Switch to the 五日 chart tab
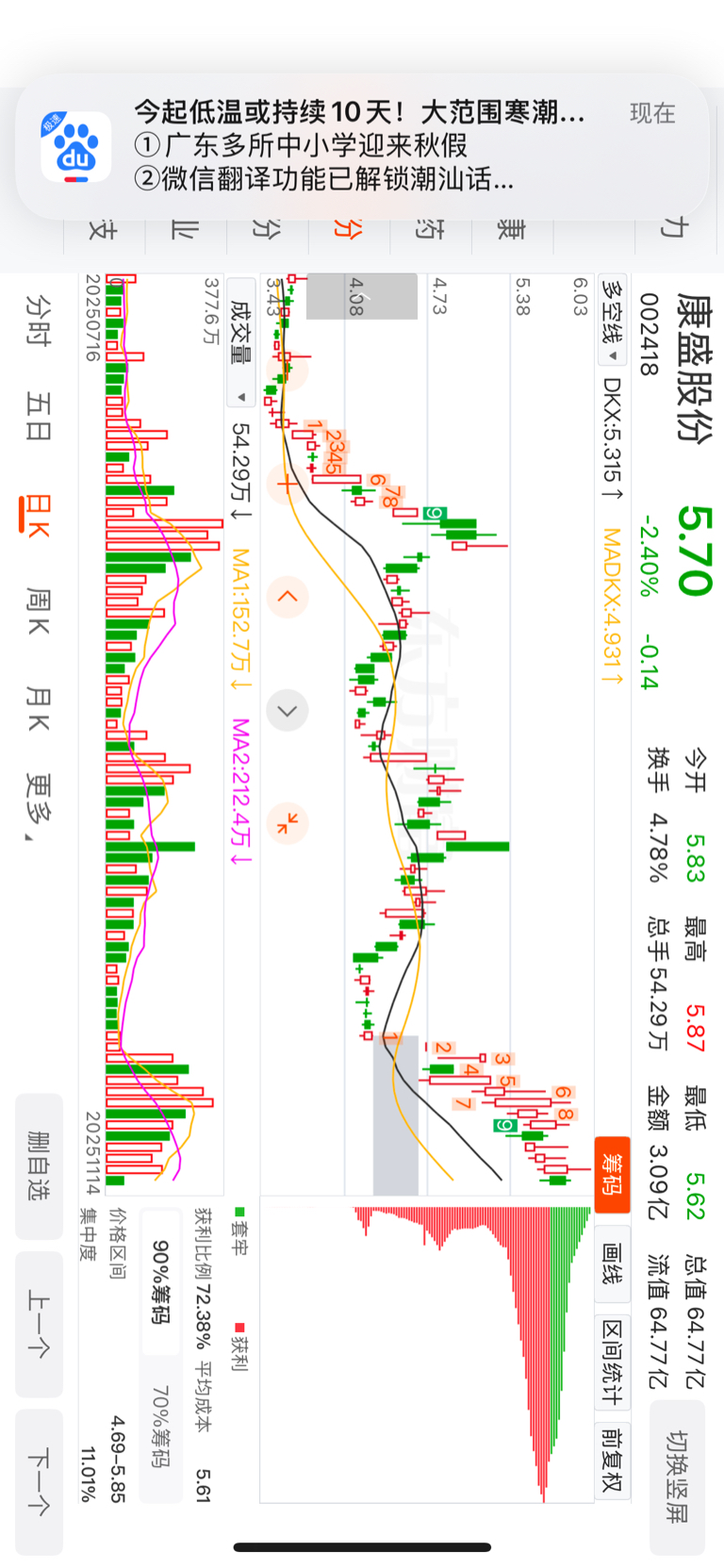Viewport: 724px width, 1568px height. pyautogui.click(x=38, y=418)
